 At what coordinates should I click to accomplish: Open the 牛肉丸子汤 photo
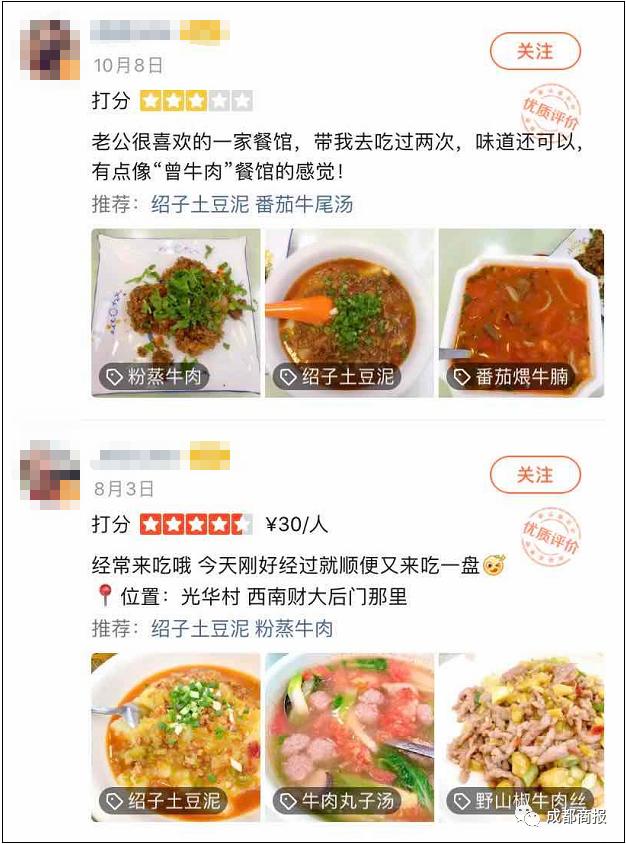349,737
